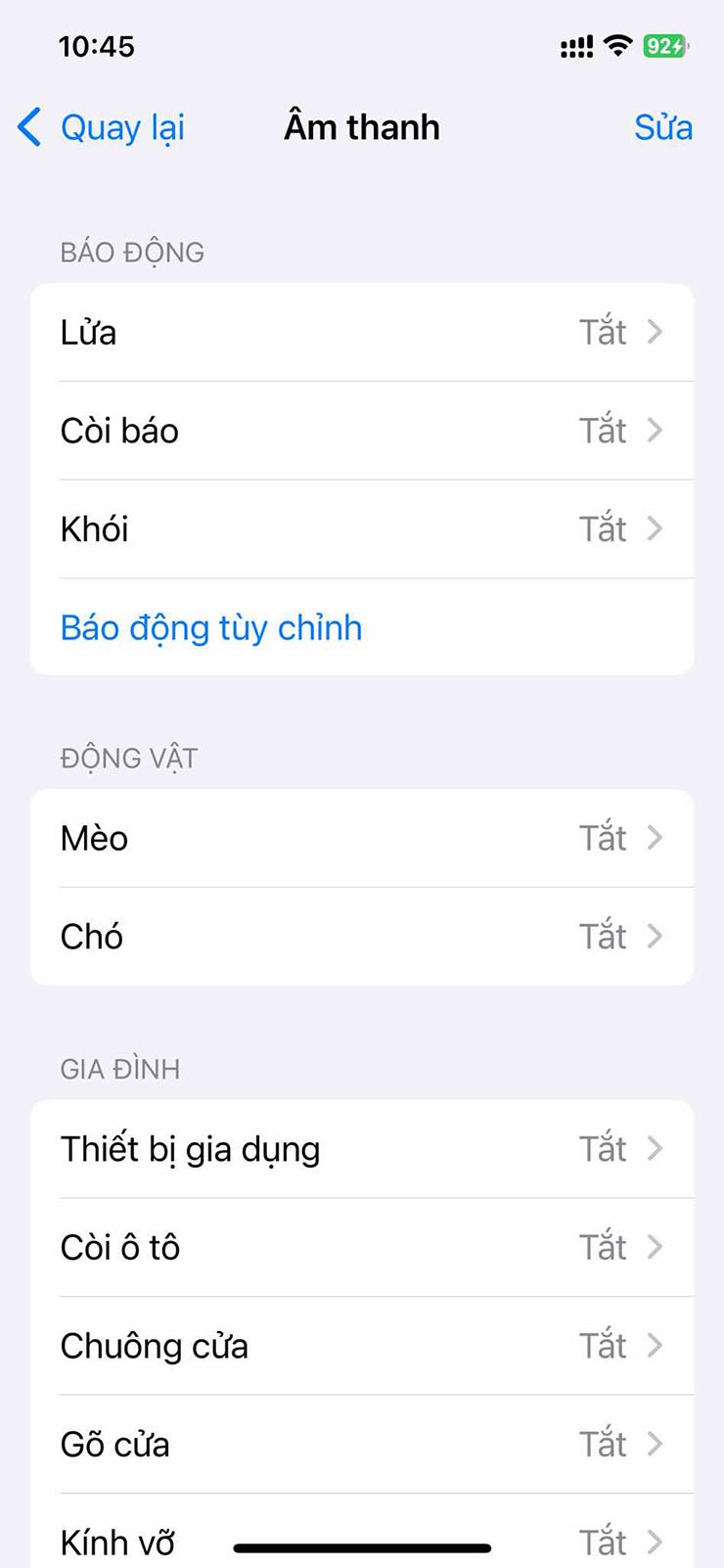The width and height of the screenshot is (724, 1568).
Task: Open the Lửa alarm setting
Action: (362, 333)
